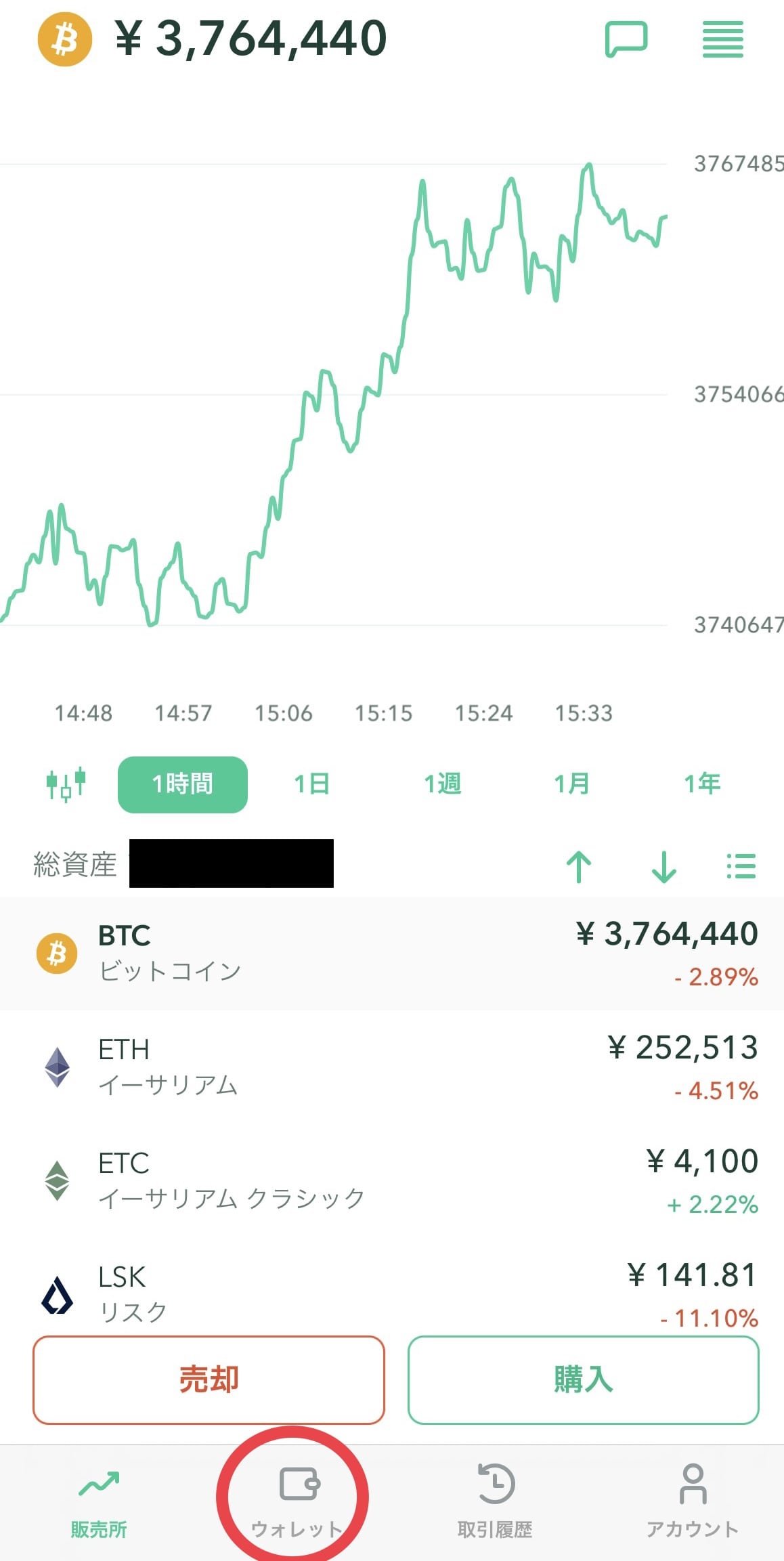The image size is (784, 1561).
Task: Switch to candlestick chart view
Action: click(x=66, y=785)
